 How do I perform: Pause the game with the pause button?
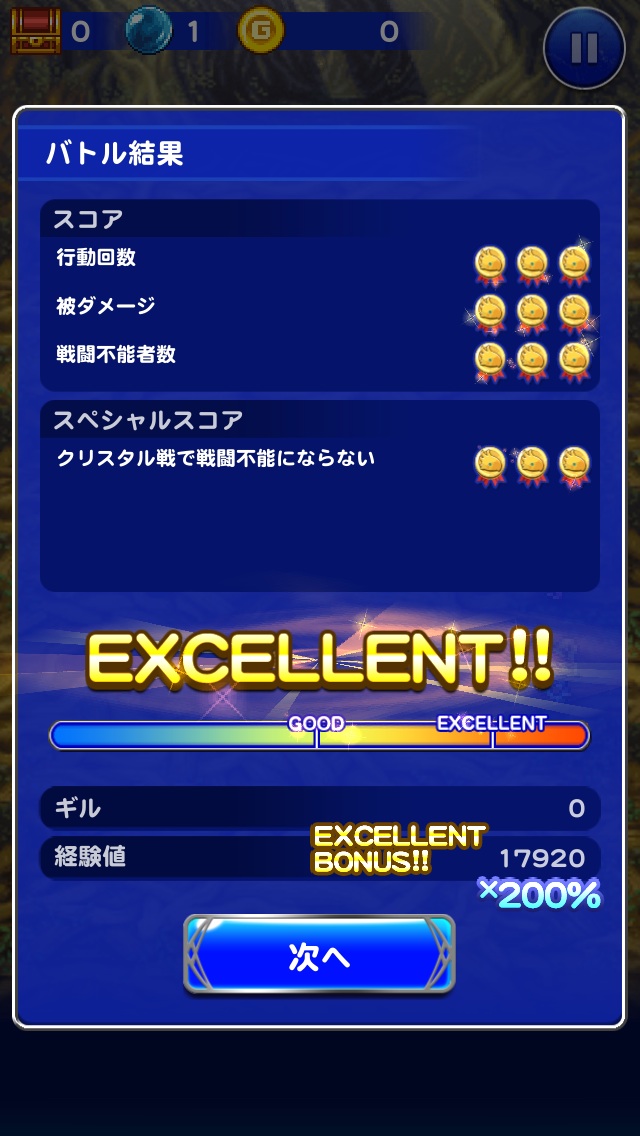pos(584,49)
